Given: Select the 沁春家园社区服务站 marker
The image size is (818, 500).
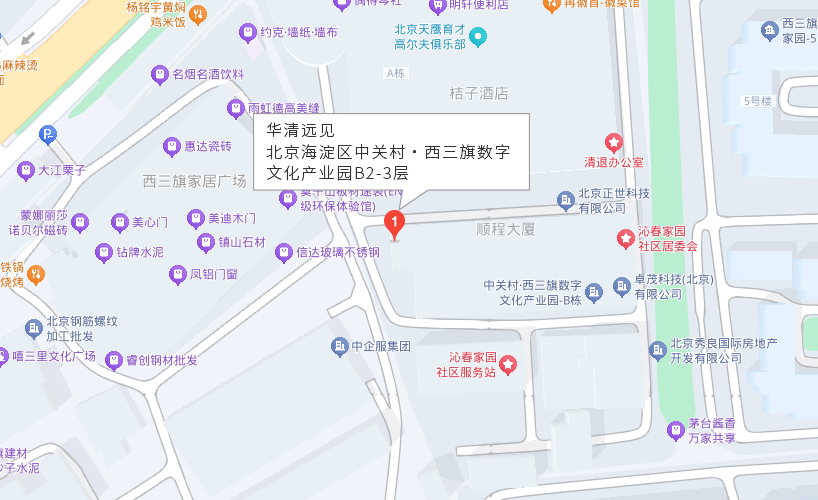Looking at the screenshot, I should click(x=508, y=365).
